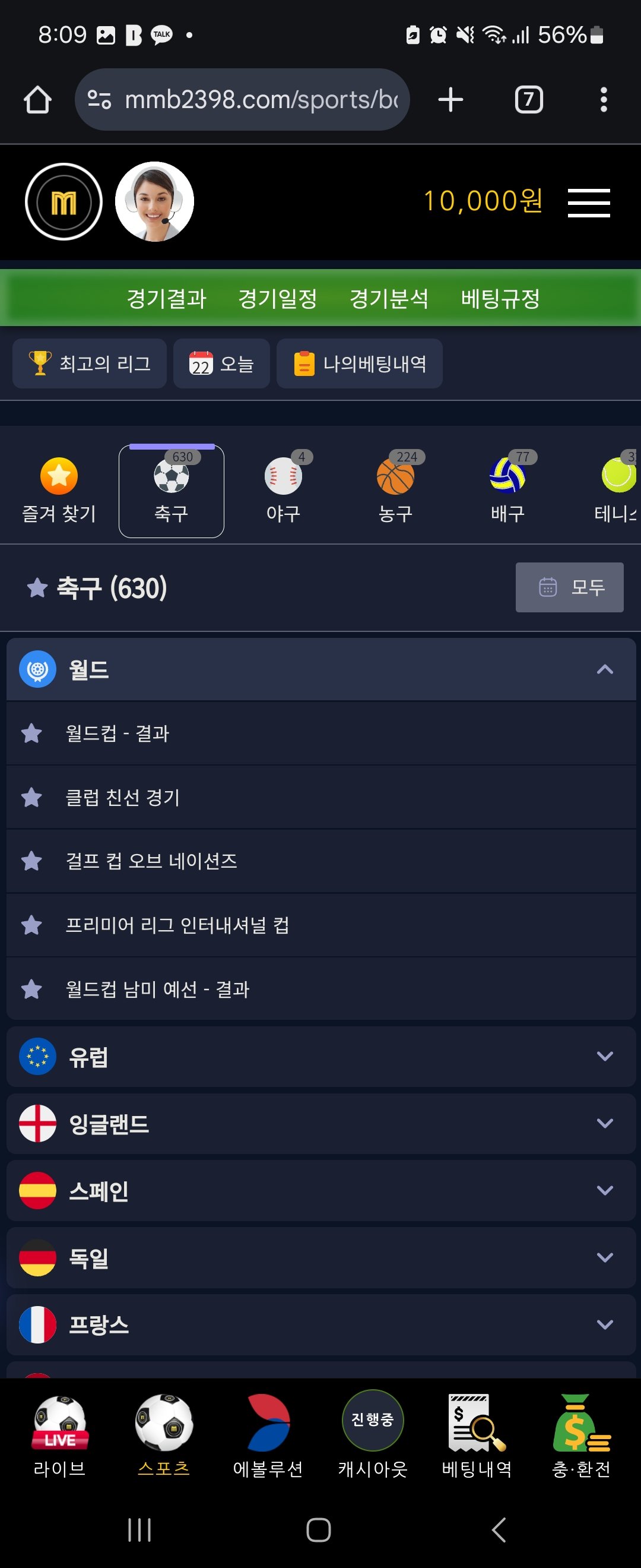The image size is (641, 1568).
Task: Open 충·환전 deposit and withdrawal
Action: [581, 1437]
